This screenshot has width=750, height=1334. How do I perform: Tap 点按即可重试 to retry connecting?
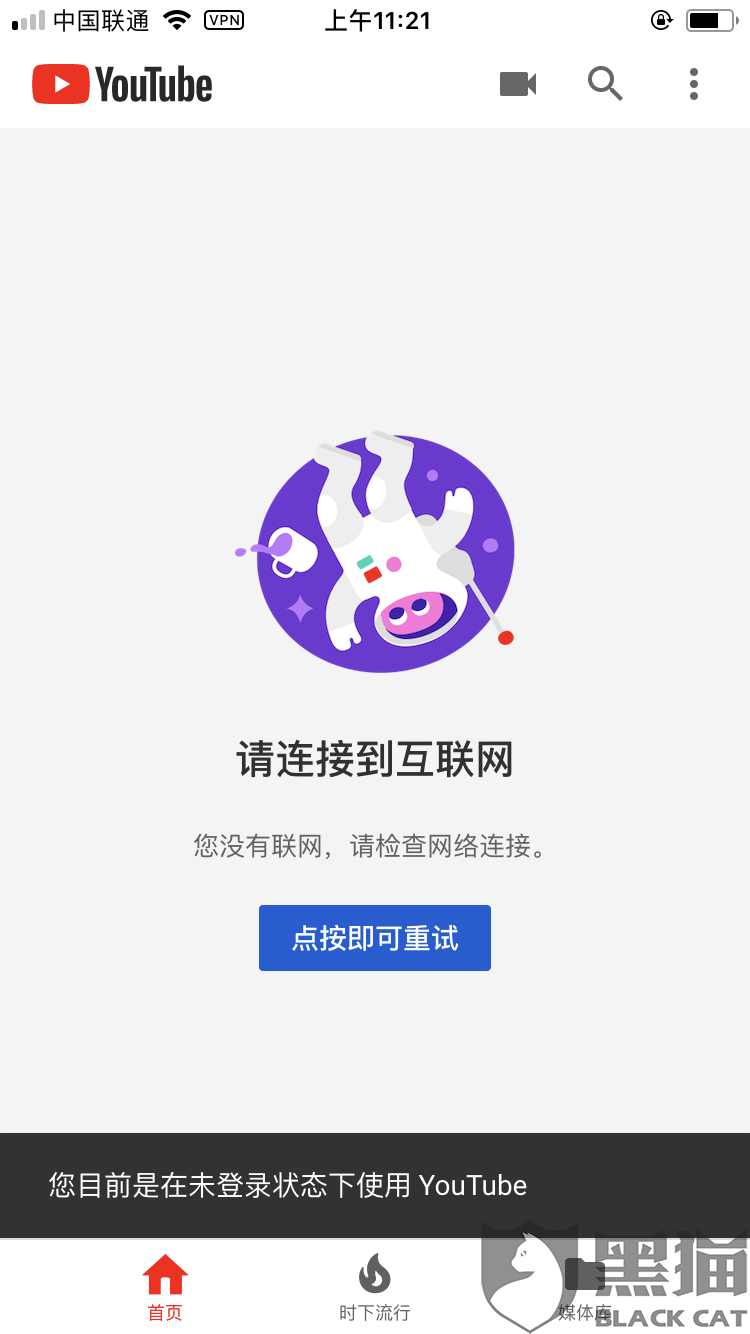[374, 937]
